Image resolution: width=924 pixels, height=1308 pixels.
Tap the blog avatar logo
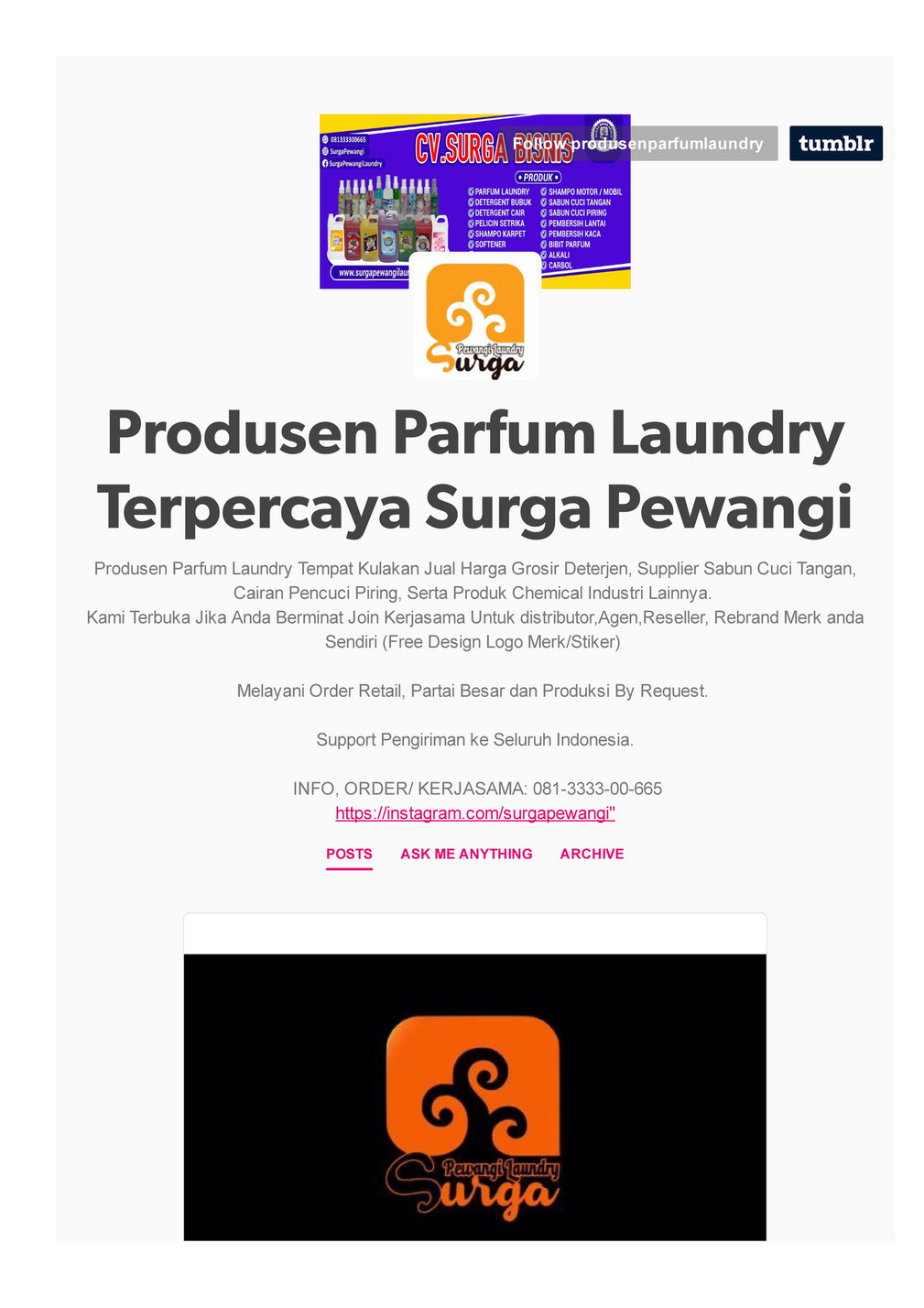coord(474,317)
